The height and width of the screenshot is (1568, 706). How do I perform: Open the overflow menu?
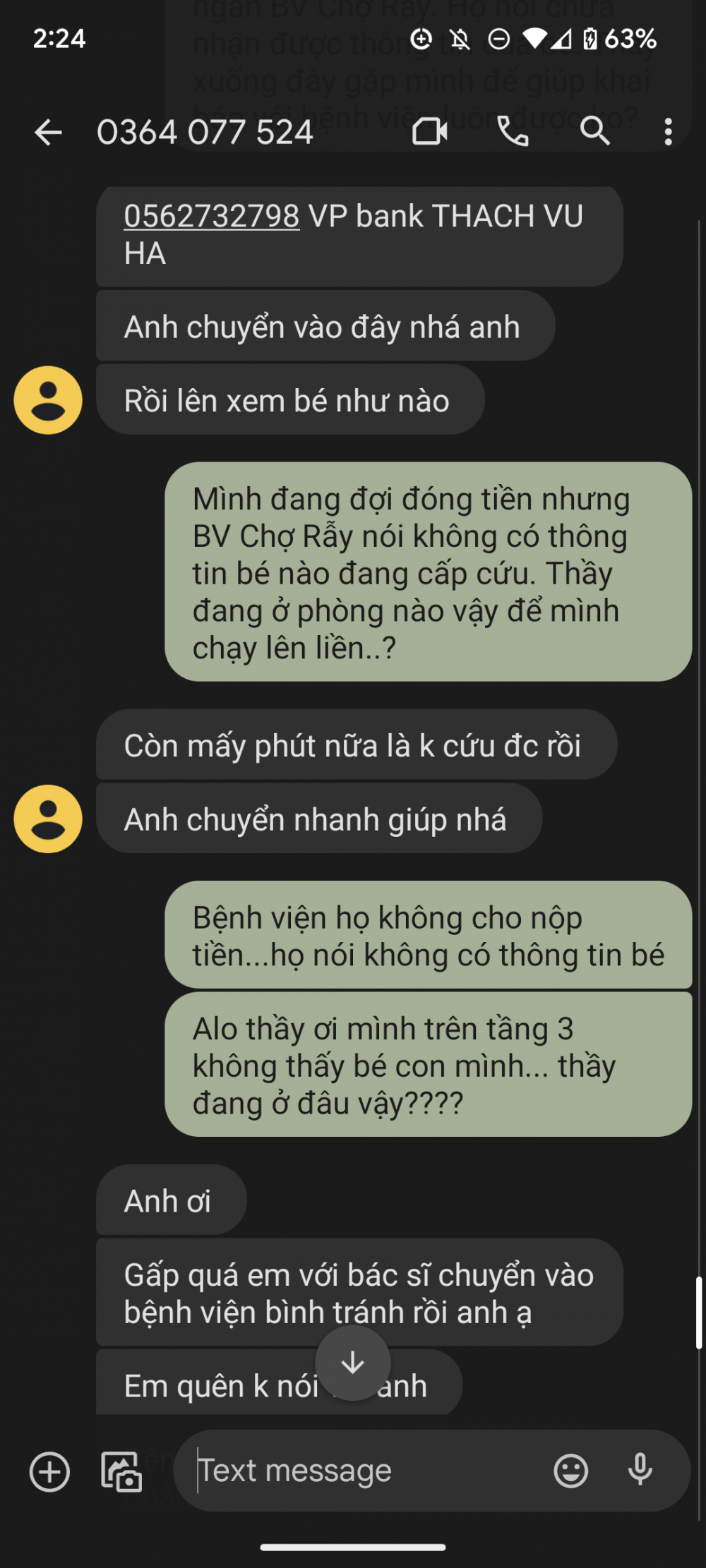pyautogui.click(x=667, y=132)
